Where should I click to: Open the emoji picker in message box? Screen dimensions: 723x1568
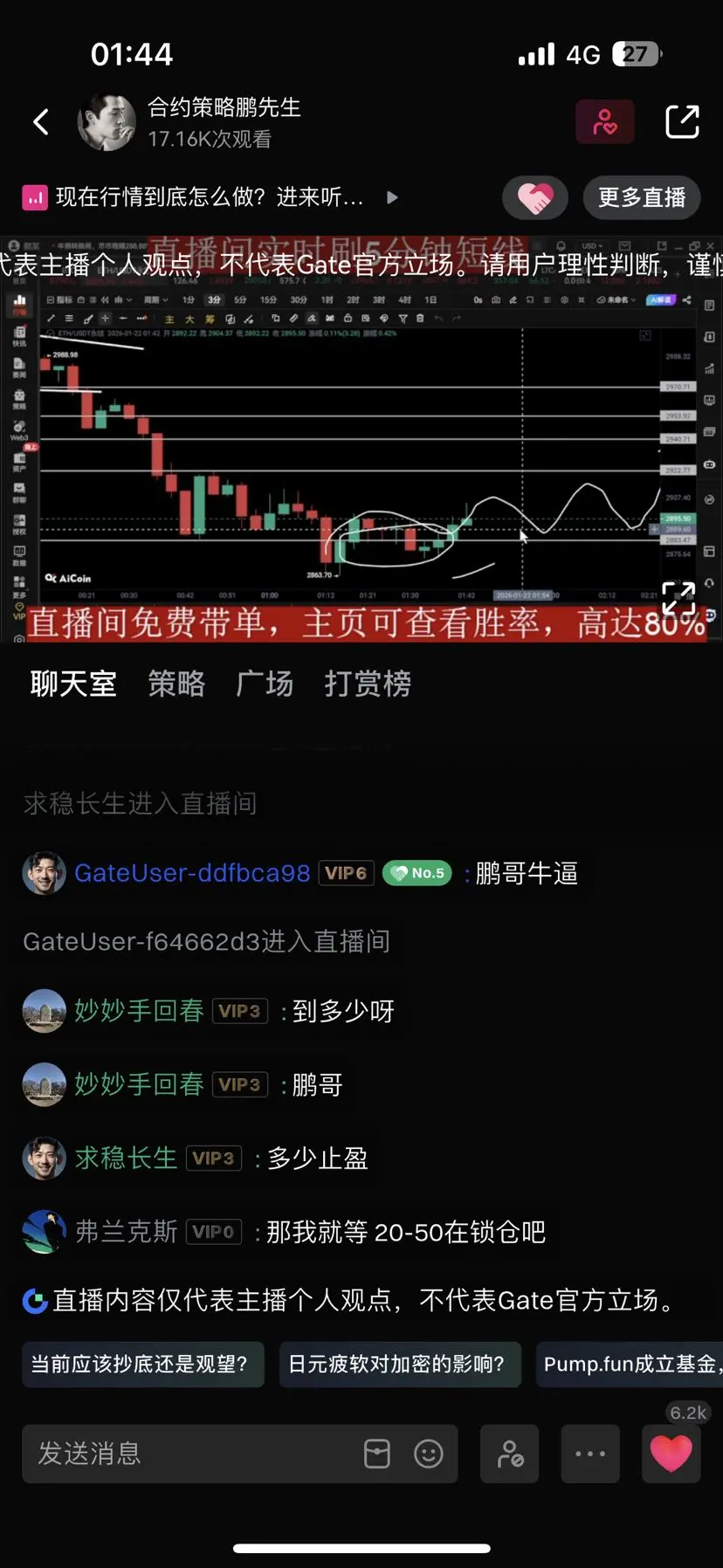pyautogui.click(x=428, y=1454)
